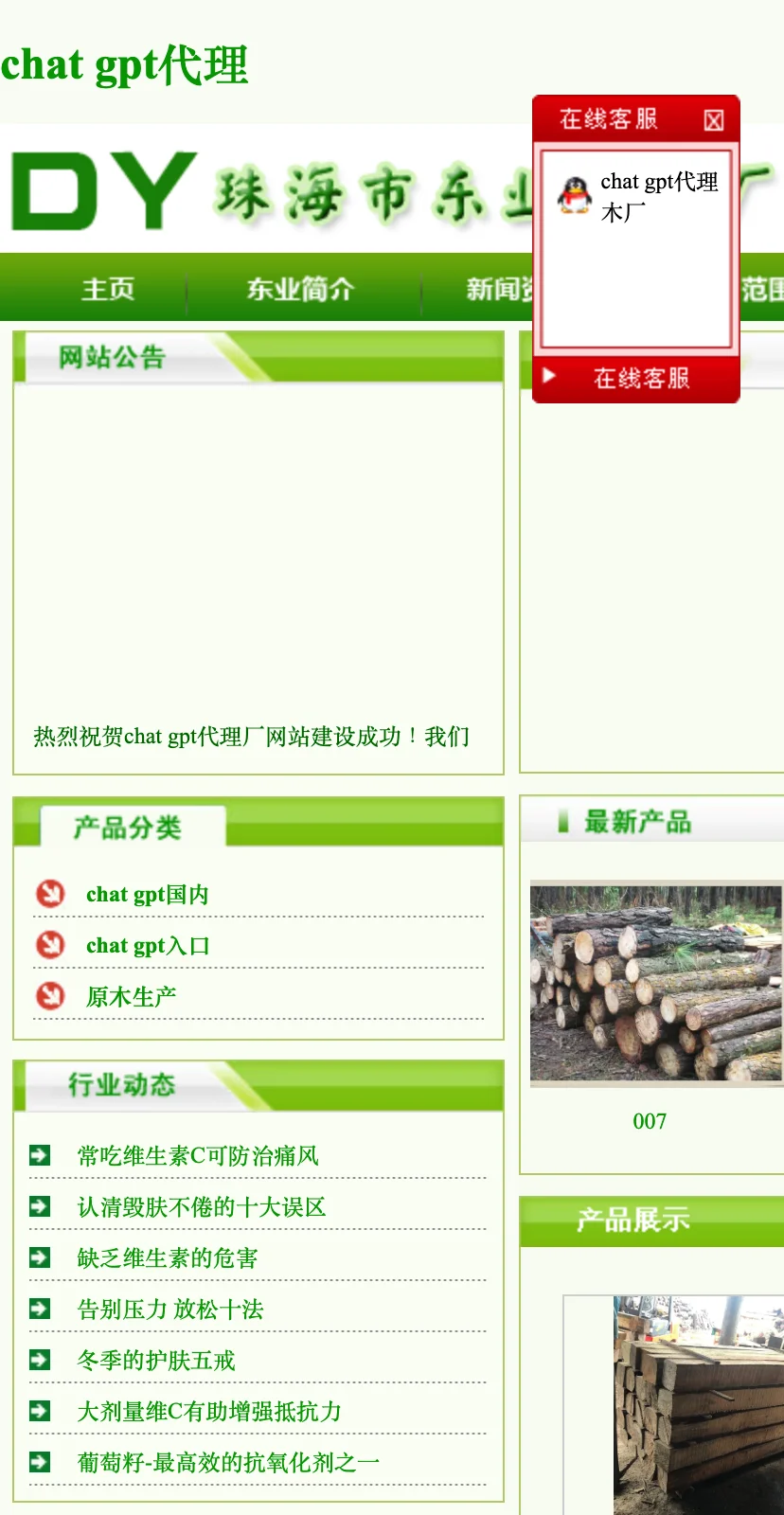The height and width of the screenshot is (1515, 784).
Task: Open 葡萄籽-最高效的抗氧化剂之一 article
Action: click(x=228, y=1463)
